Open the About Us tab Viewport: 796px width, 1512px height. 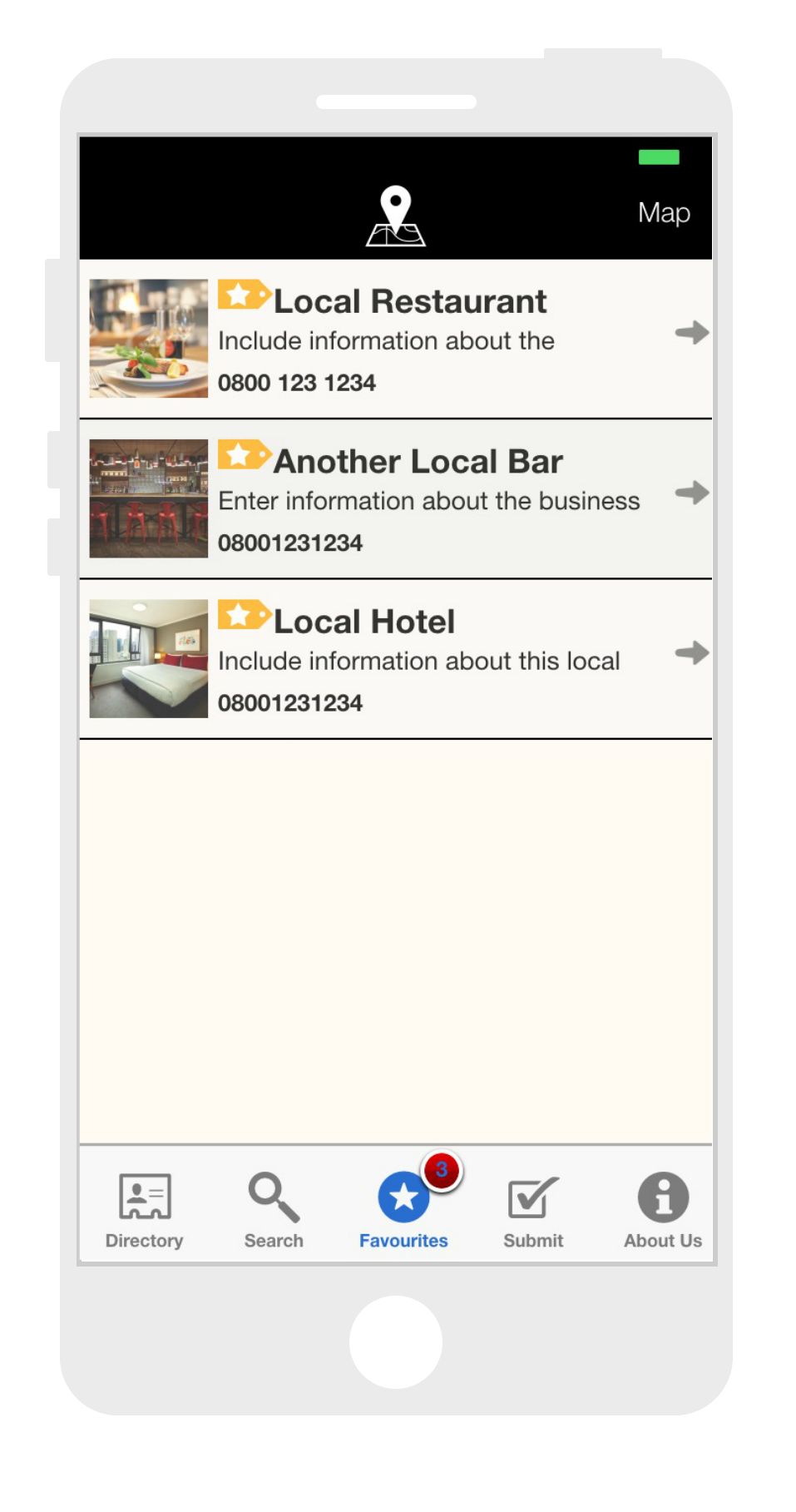(x=663, y=1210)
